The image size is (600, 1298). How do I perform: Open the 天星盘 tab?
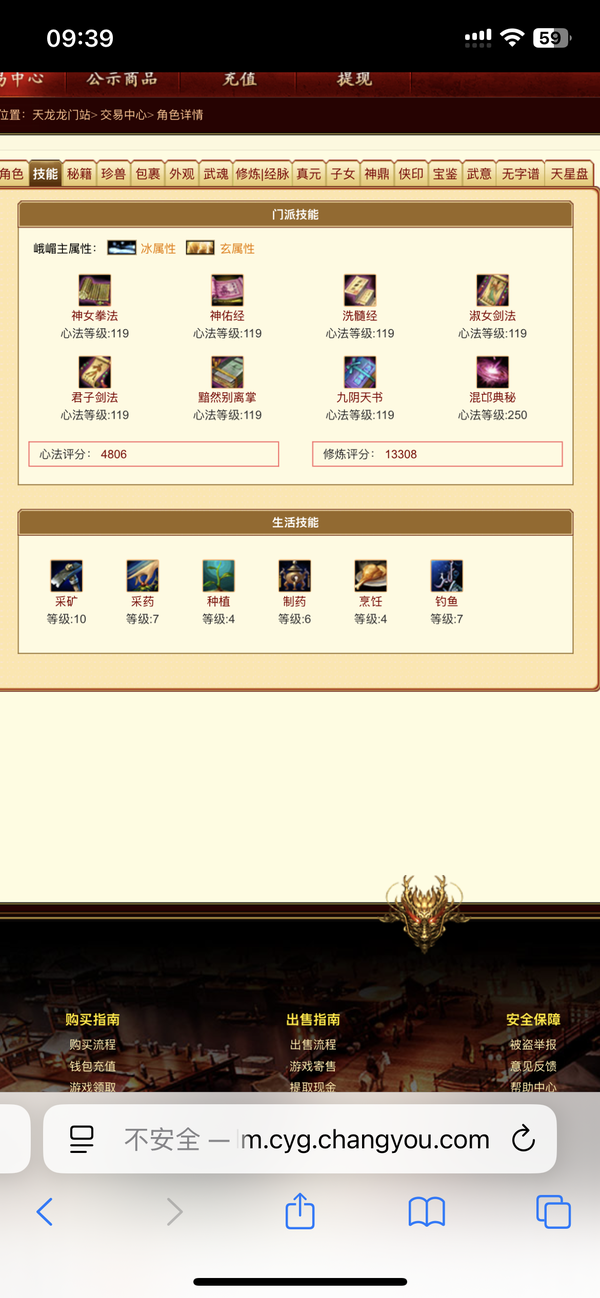click(570, 174)
